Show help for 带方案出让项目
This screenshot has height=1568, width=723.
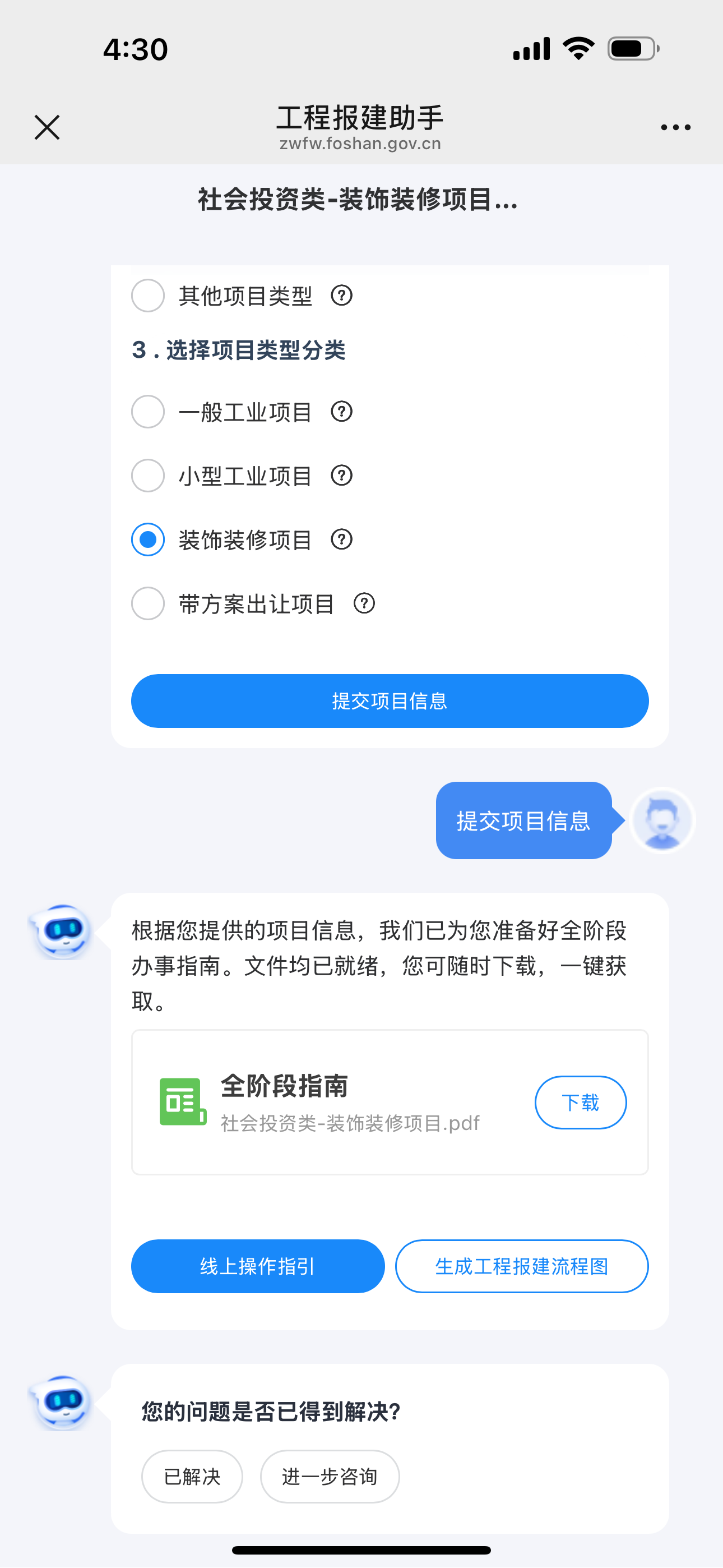(x=364, y=604)
